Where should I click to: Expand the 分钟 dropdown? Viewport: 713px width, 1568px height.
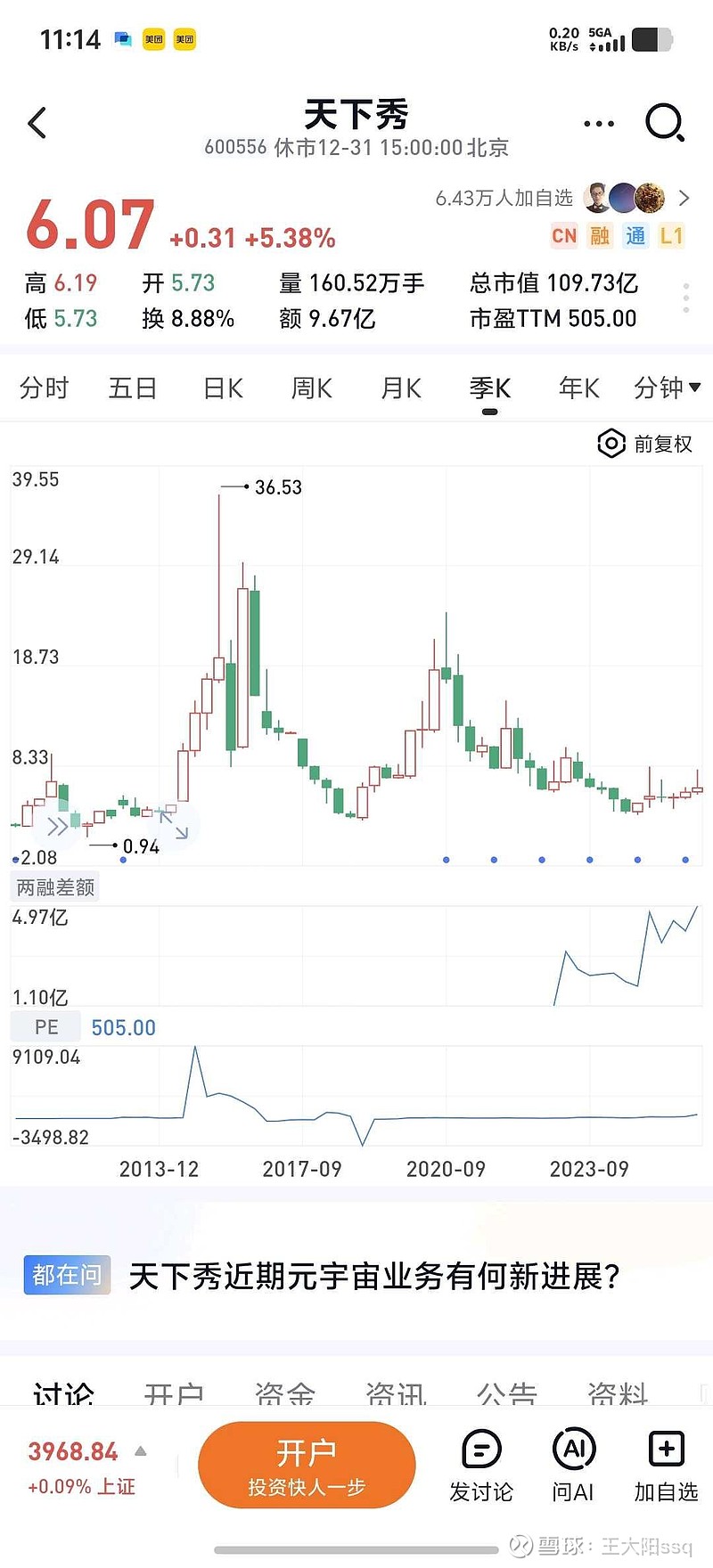[x=667, y=388]
